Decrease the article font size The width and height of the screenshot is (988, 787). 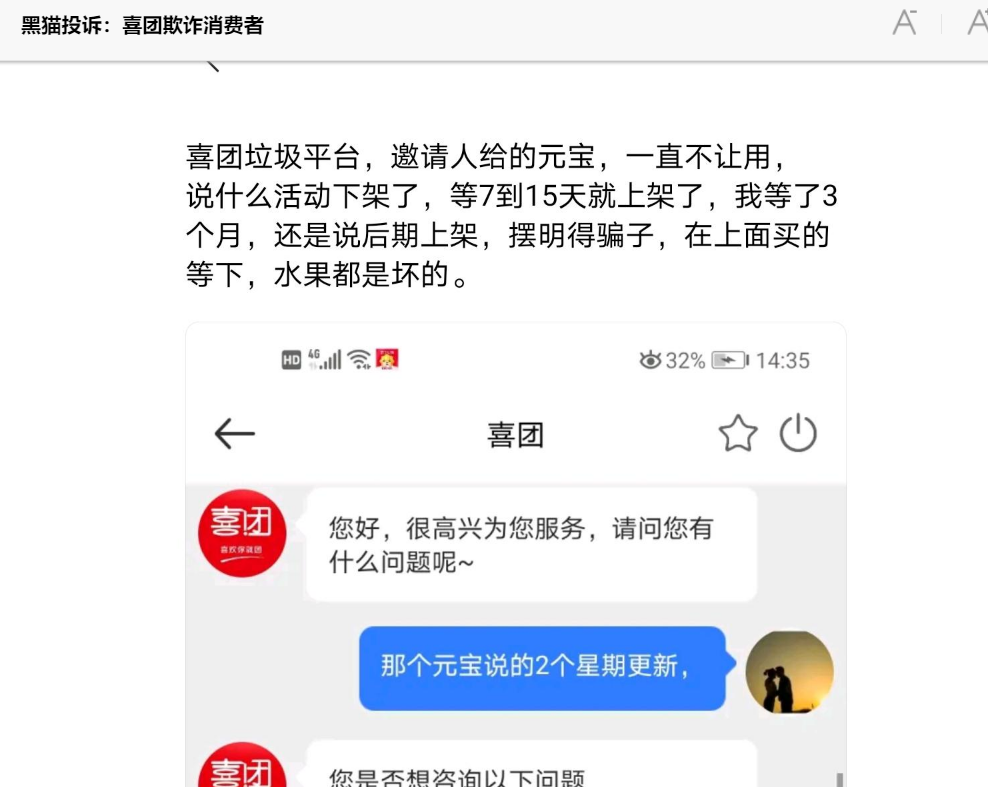pyautogui.click(x=905, y=24)
